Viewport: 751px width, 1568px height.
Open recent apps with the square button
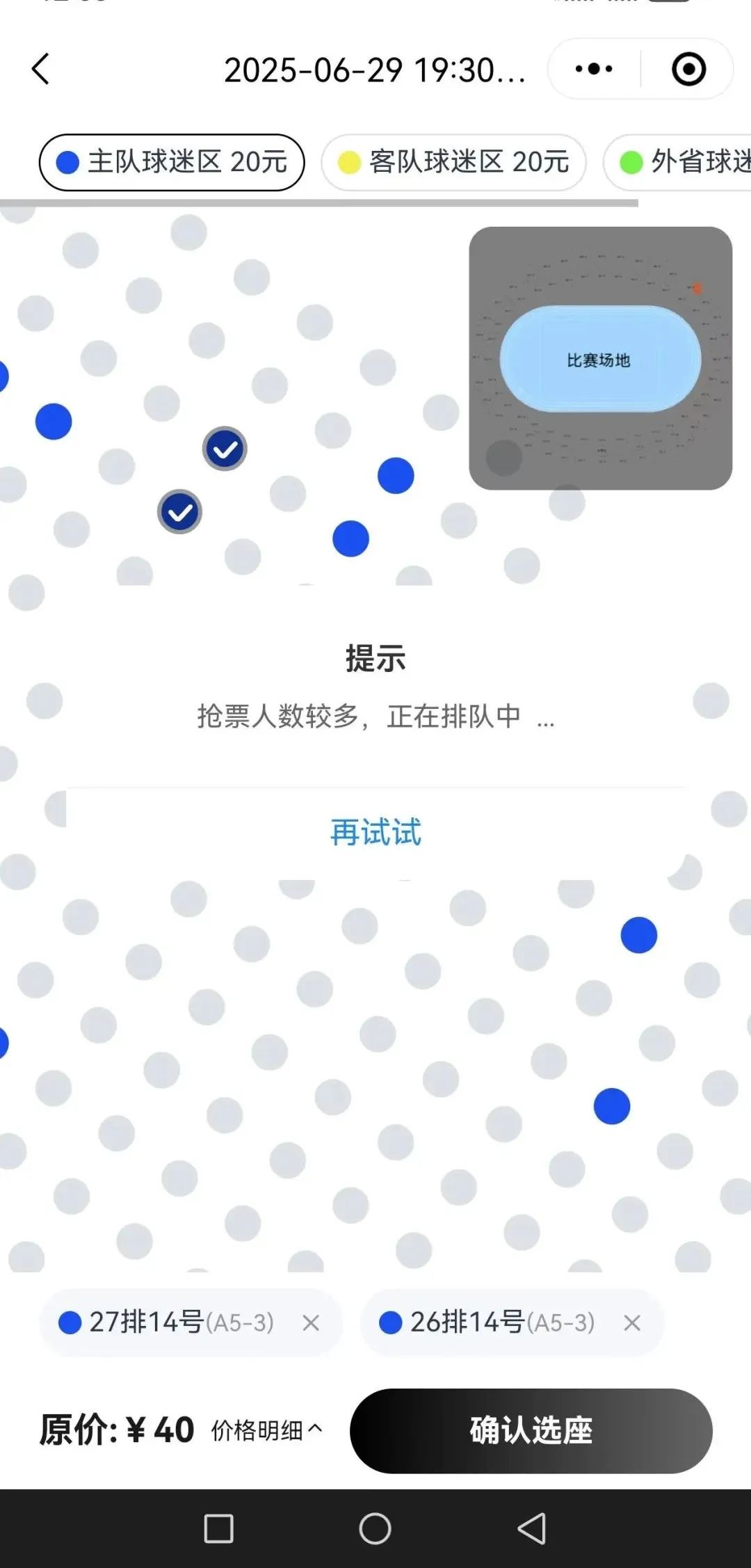(218, 1528)
